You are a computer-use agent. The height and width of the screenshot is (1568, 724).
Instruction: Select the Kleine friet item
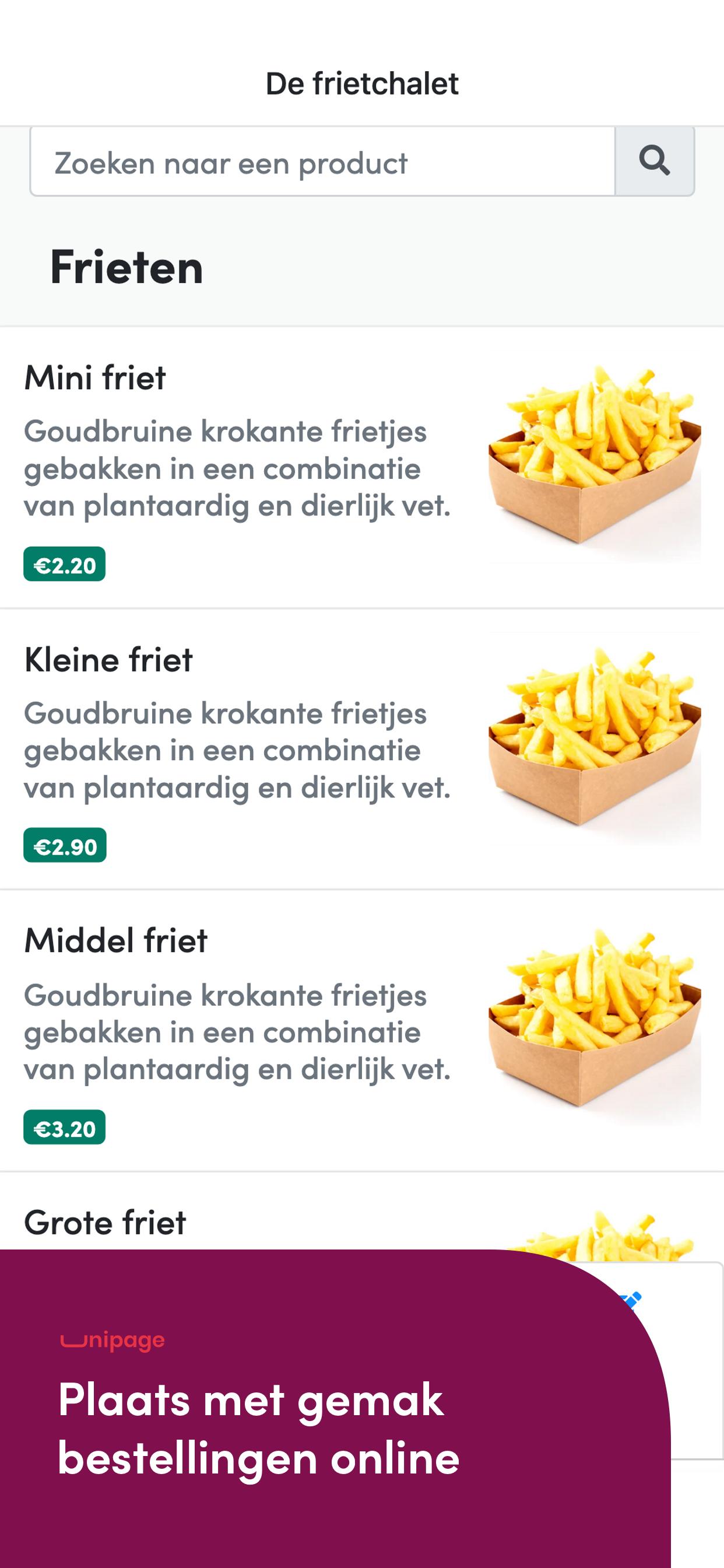click(362, 750)
